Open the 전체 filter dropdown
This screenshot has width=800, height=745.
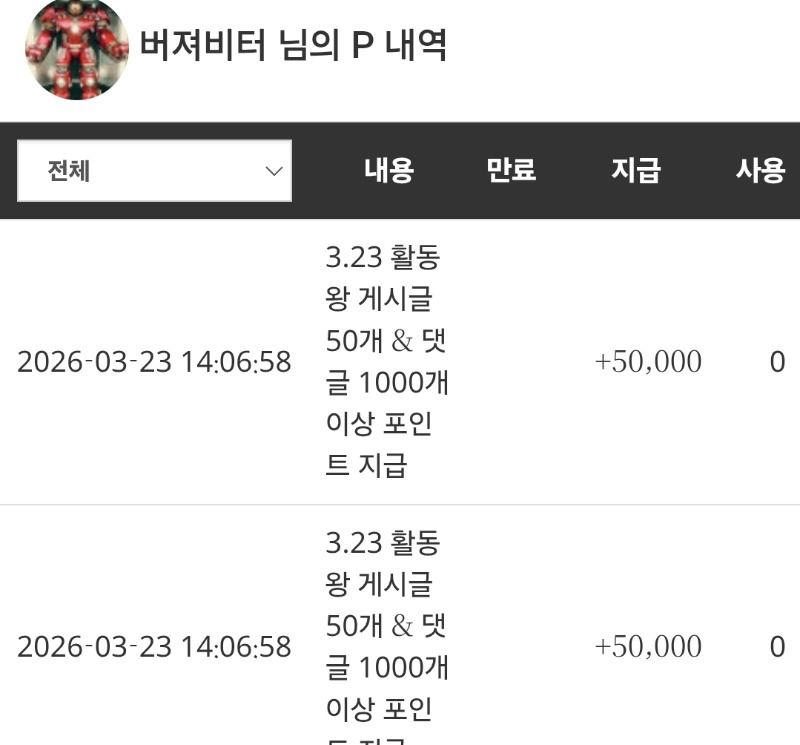point(155,170)
